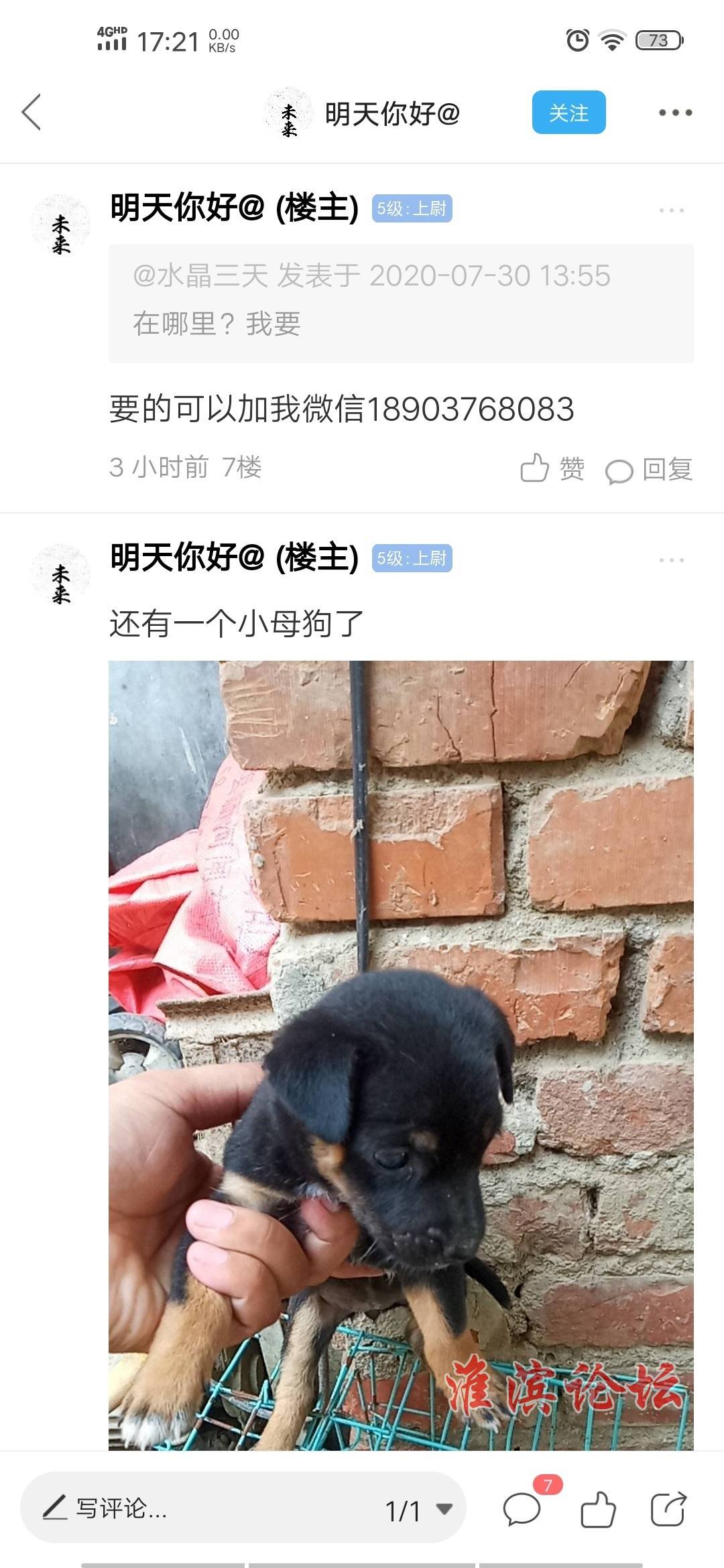Like the post from the bottom bar
Viewport: 724px width, 1568px height.
point(597,1510)
